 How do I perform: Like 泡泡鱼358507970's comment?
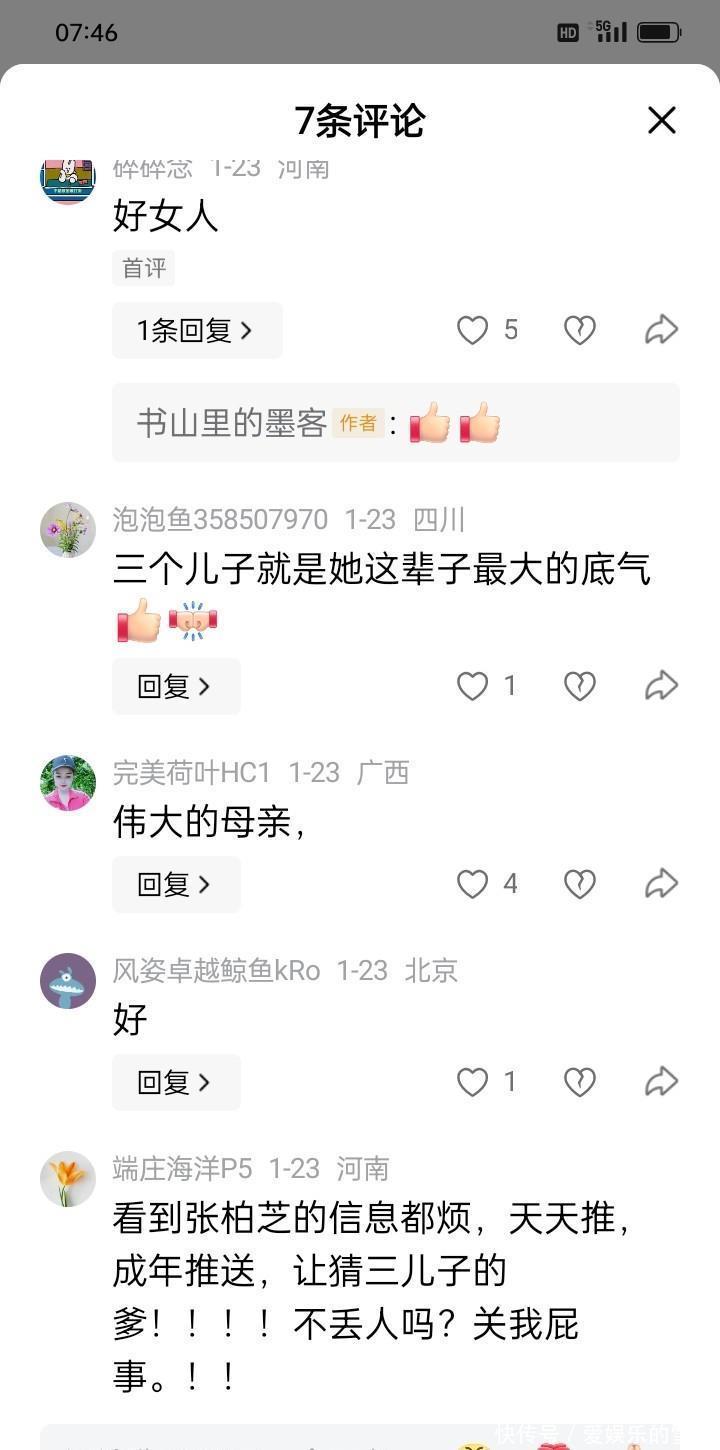tap(472, 686)
